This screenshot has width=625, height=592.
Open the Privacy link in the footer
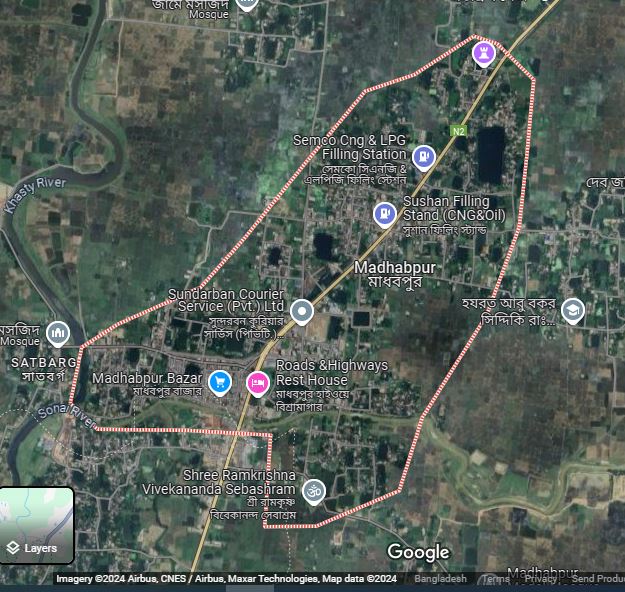(x=541, y=579)
